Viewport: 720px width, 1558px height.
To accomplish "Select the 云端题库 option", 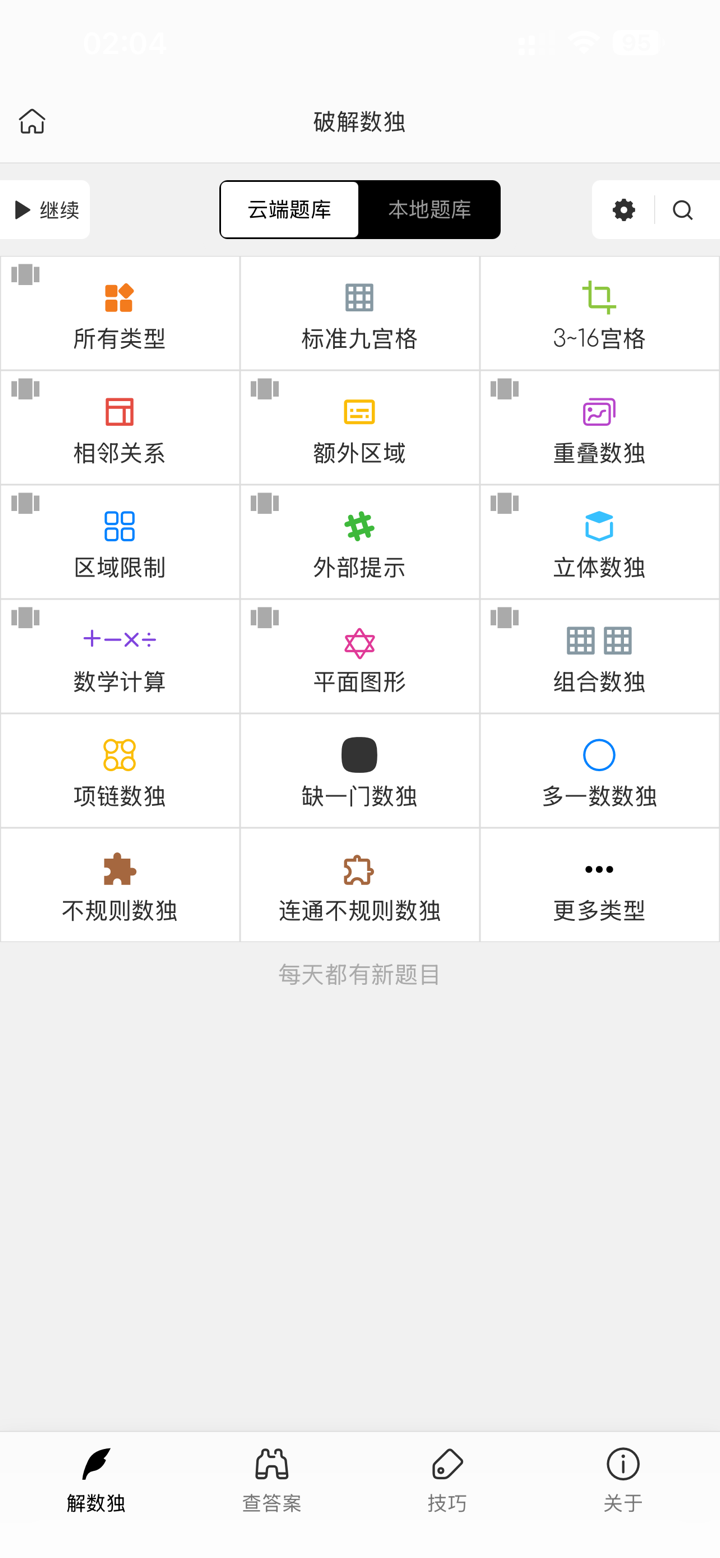I will [289, 210].
